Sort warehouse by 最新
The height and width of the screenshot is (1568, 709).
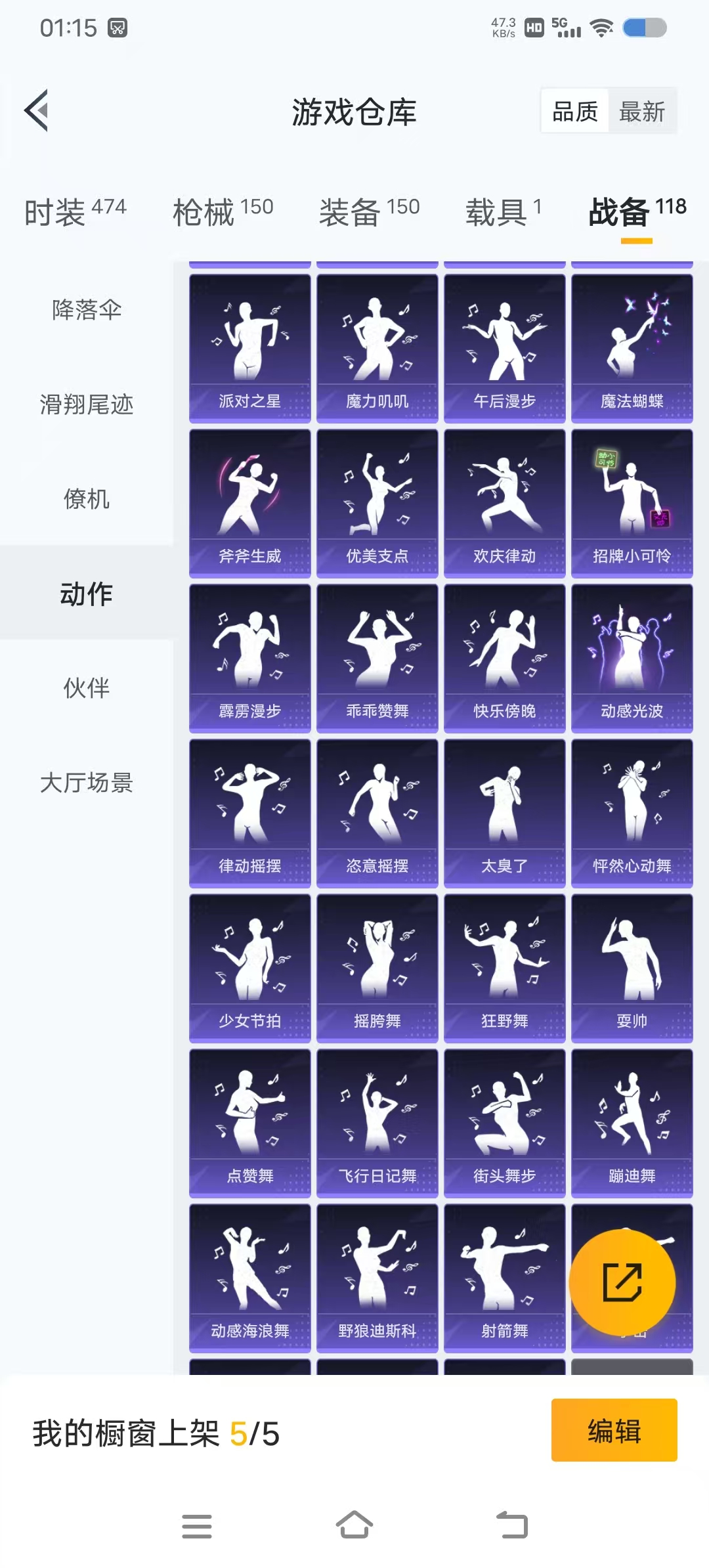[x=641, y=112]
